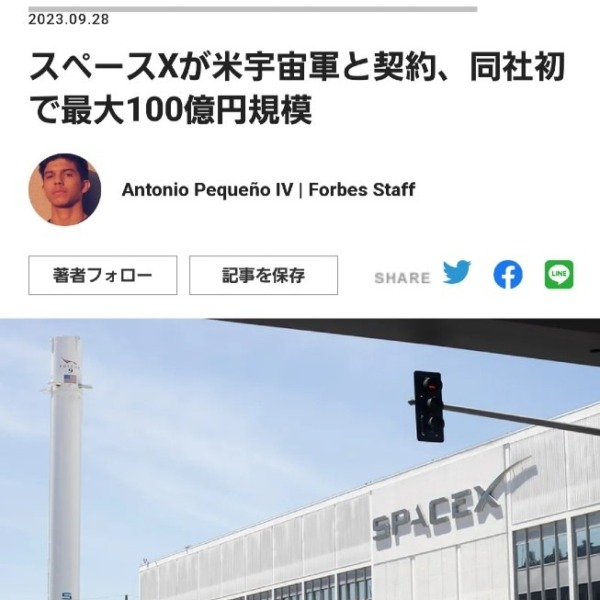Share the article via LINE
This screenshot has width=600, height=600.
[x=559, y=274]
